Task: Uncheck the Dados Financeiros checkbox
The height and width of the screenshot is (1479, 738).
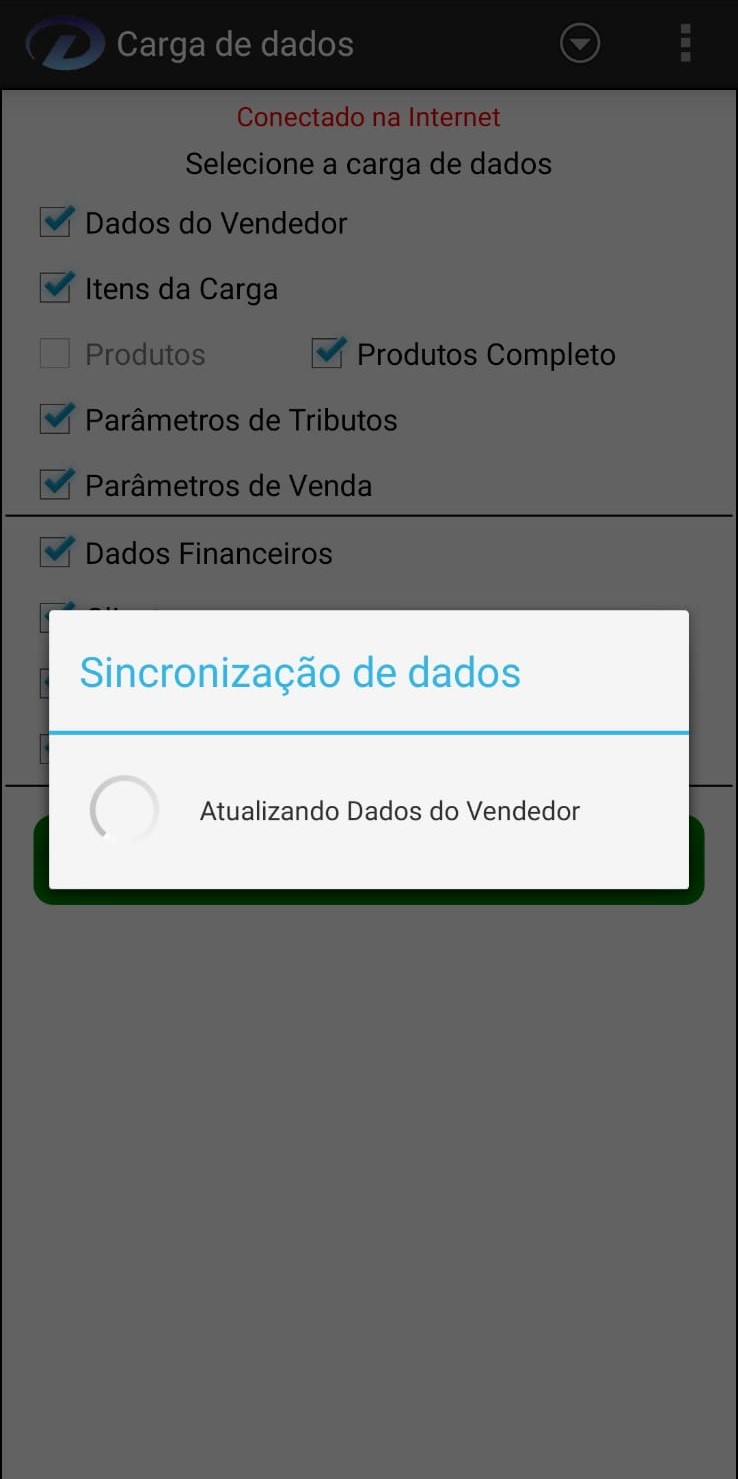Action: tap(56, 552)
